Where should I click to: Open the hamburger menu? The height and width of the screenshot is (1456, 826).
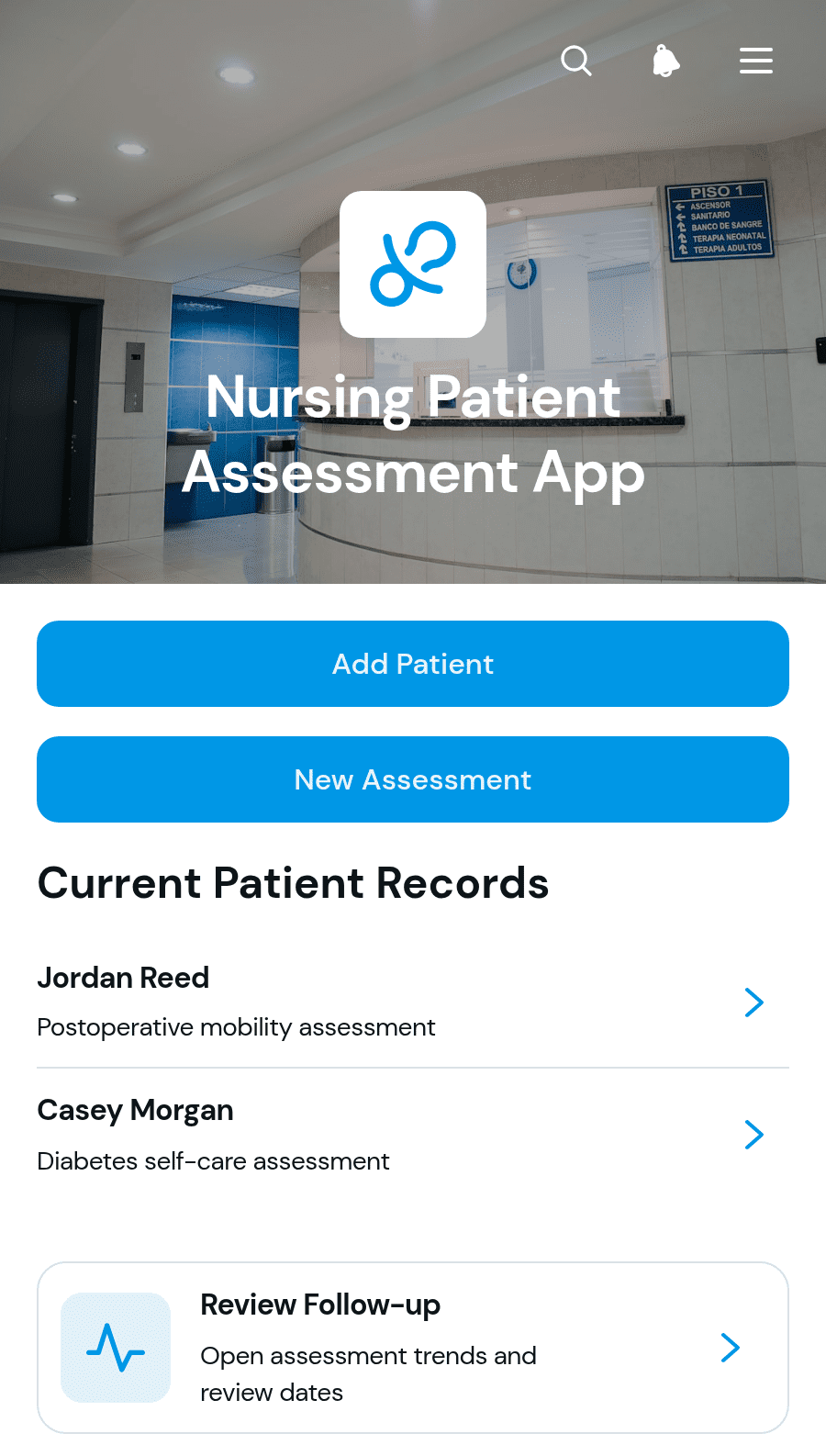pyautogui.click(x=756, y=61)
